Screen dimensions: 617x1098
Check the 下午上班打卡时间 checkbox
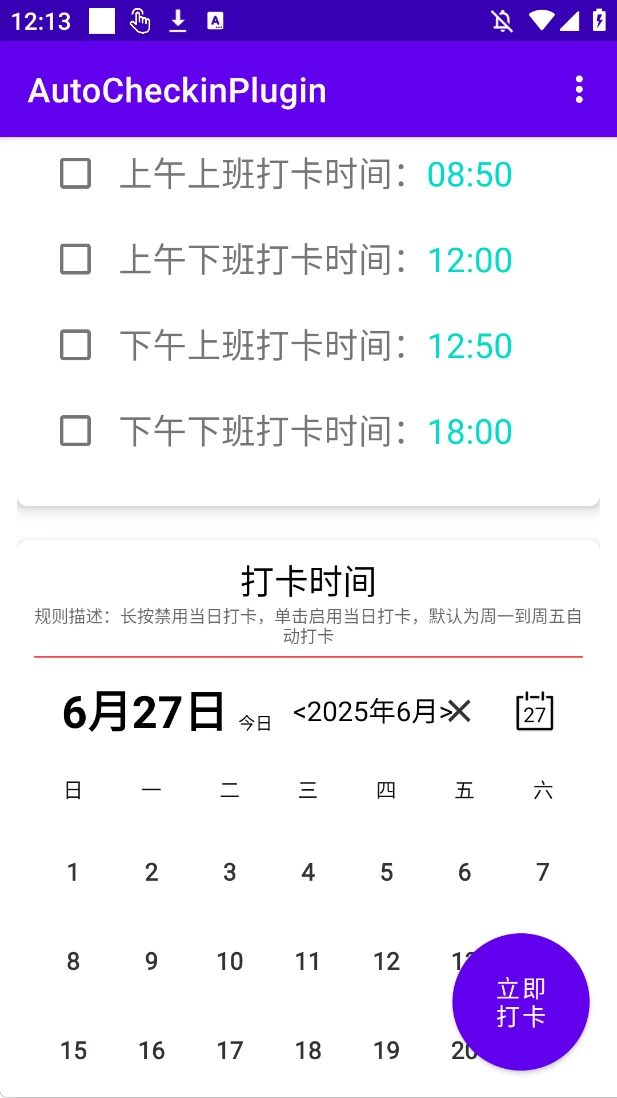pos(76,346)
